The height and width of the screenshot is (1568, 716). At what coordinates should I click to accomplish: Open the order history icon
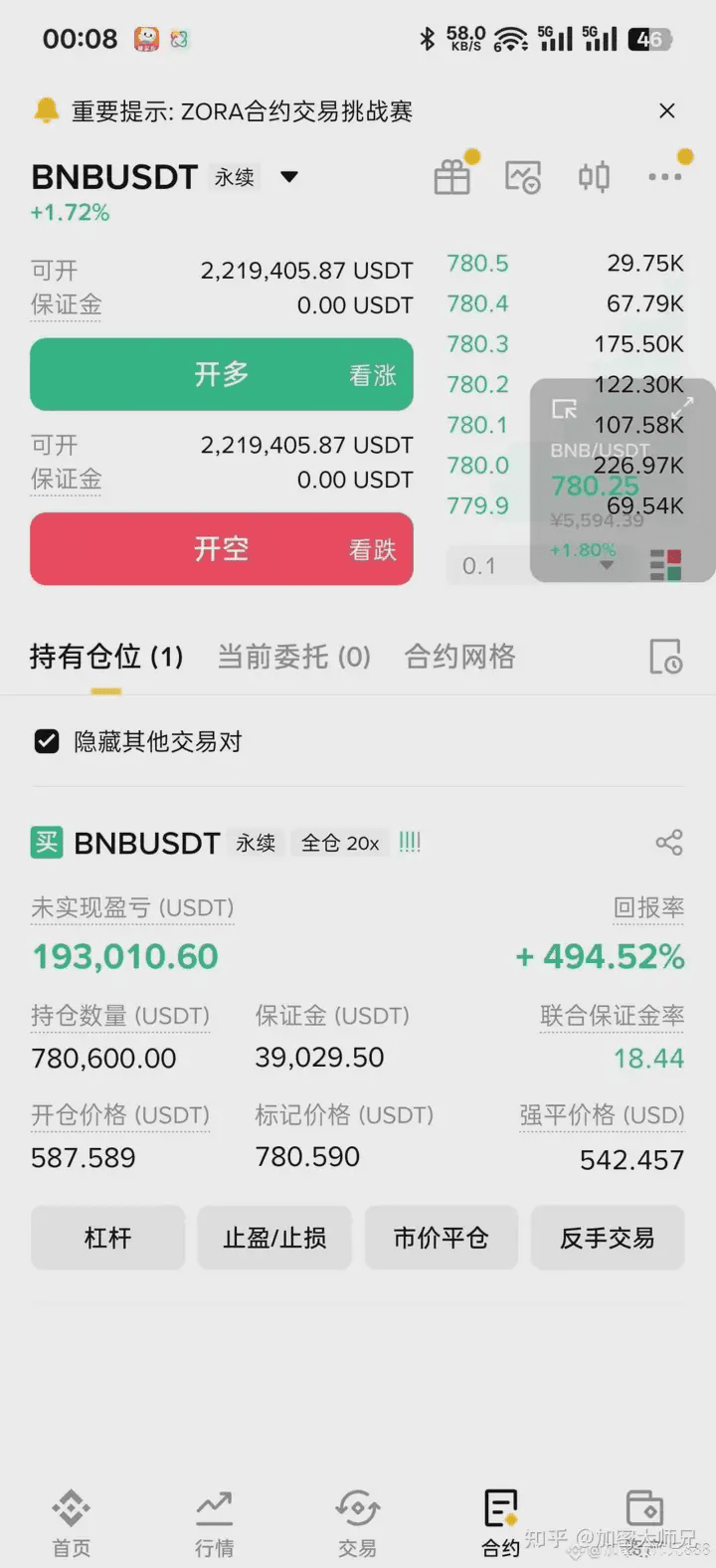[665, 657]
